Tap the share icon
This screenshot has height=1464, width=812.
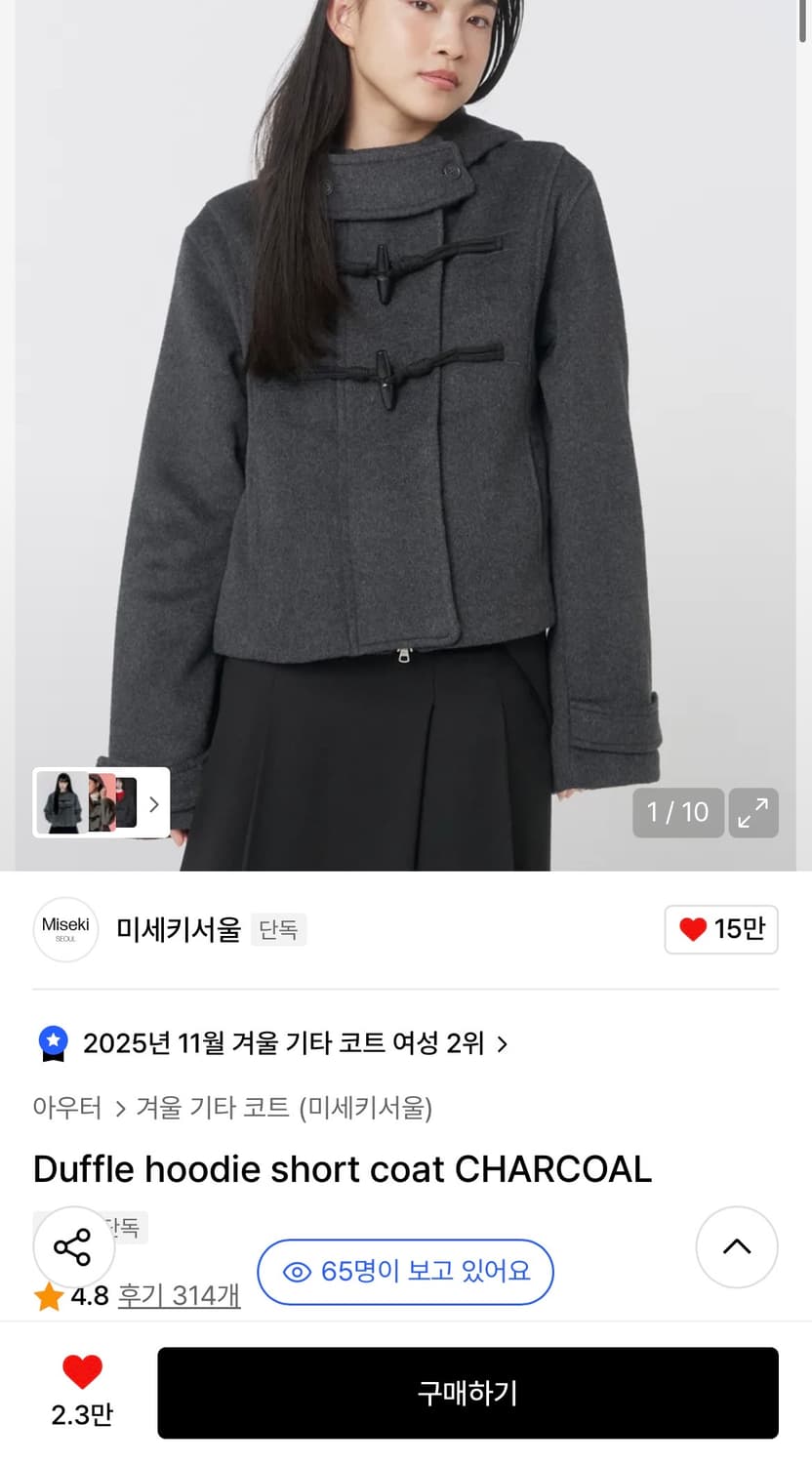point(74,1246)
